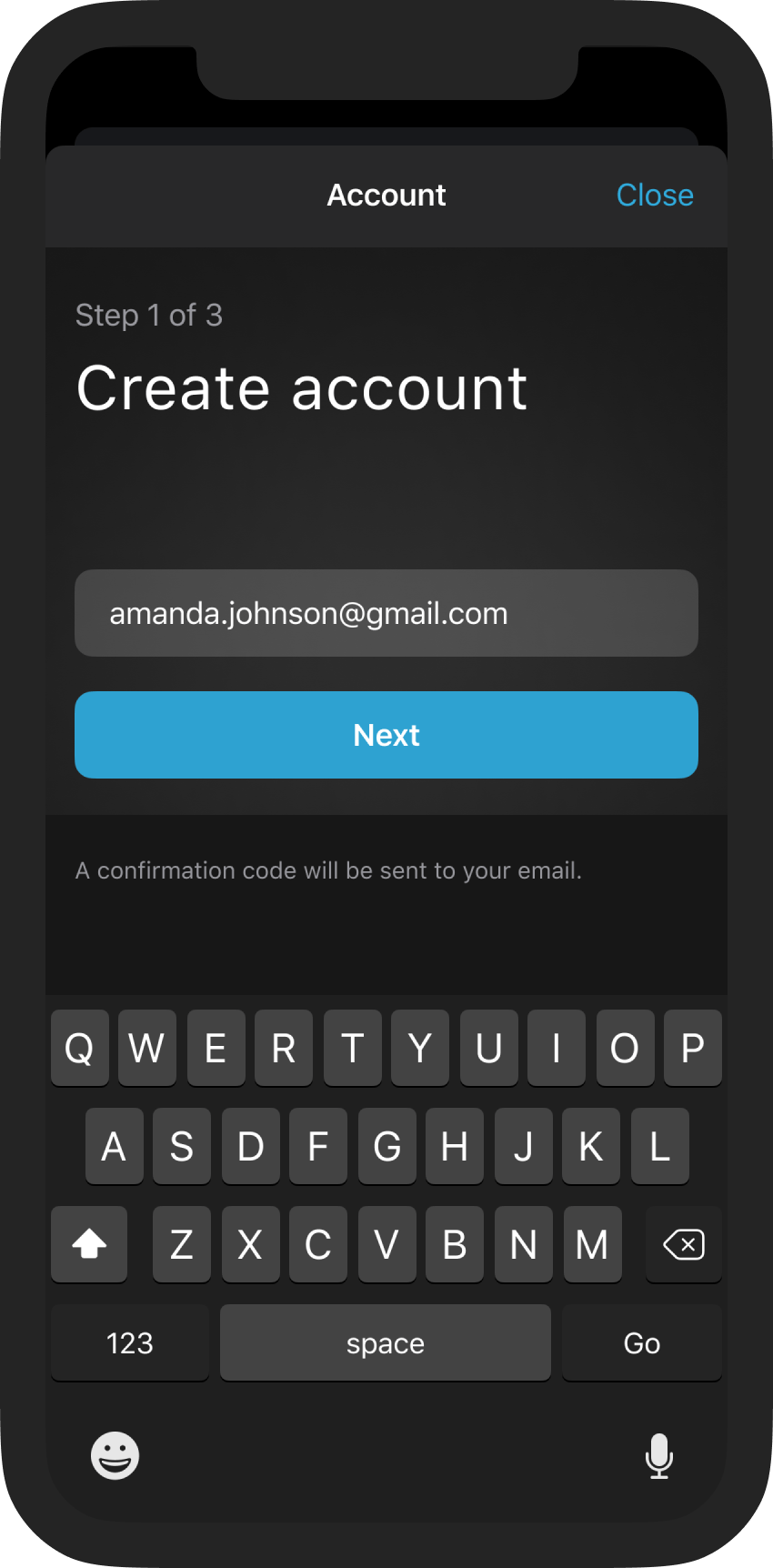Continue with the Next button
The height and width of the screenshot is (1568, 773).
pos(386,735)
